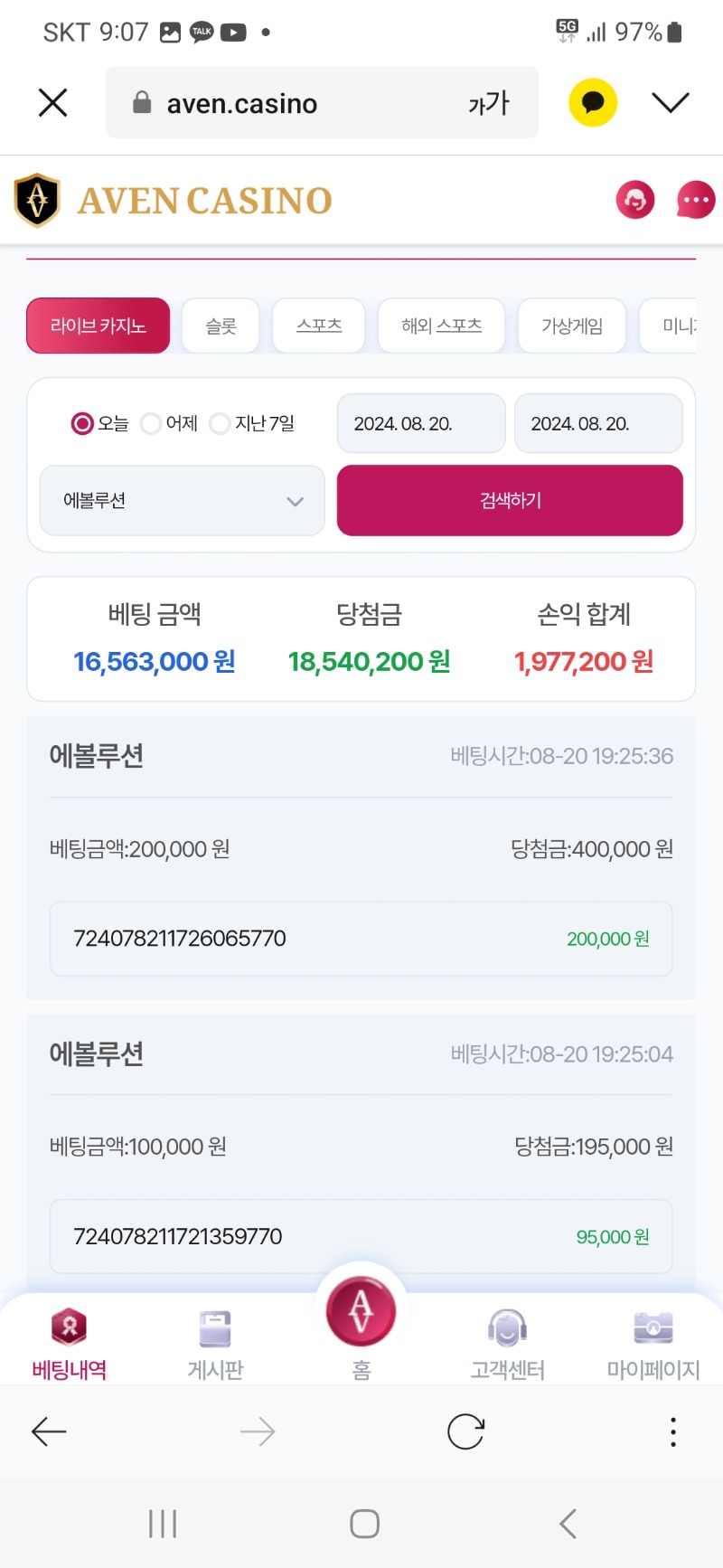Expand the browser dropdown chevron
Screen dimensions: 723x1568
point(671,102)
